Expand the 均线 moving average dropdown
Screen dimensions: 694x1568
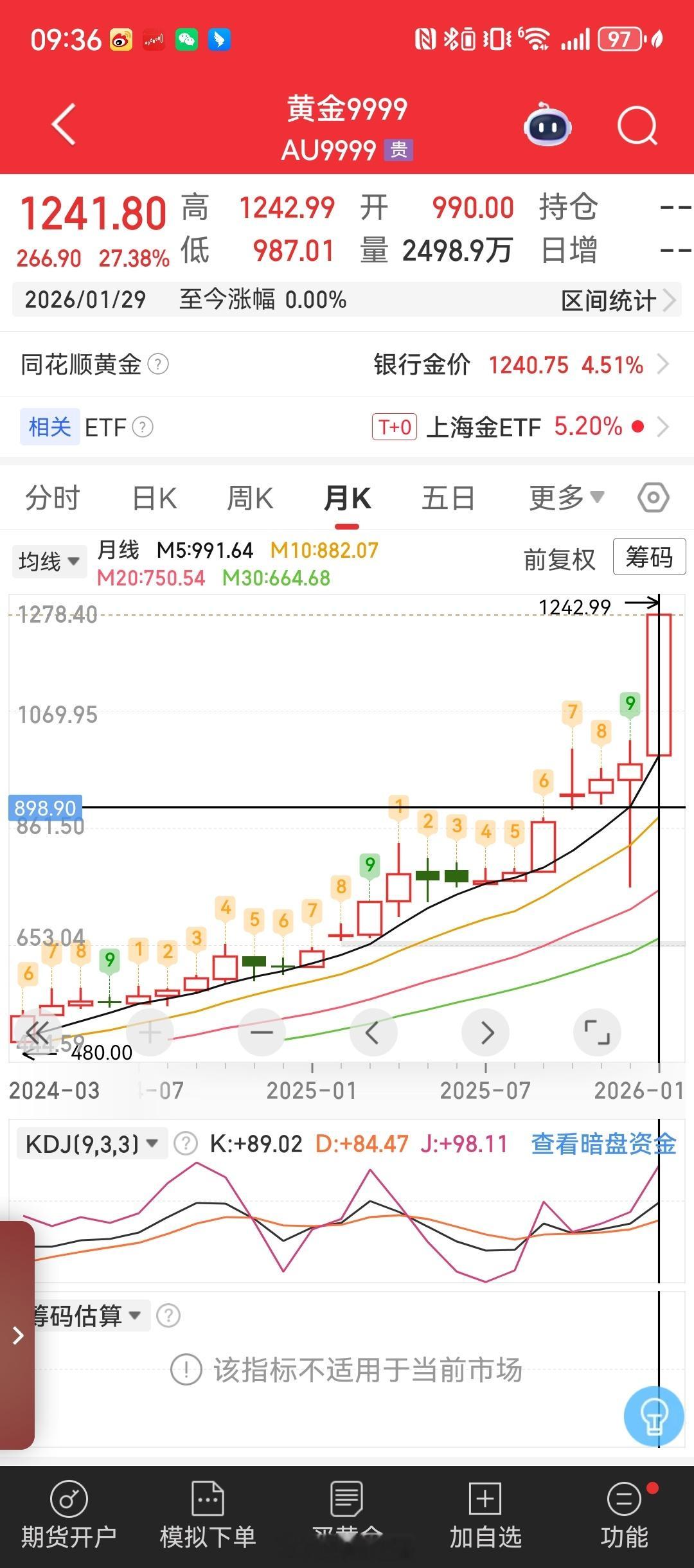[x=49, y=560]
